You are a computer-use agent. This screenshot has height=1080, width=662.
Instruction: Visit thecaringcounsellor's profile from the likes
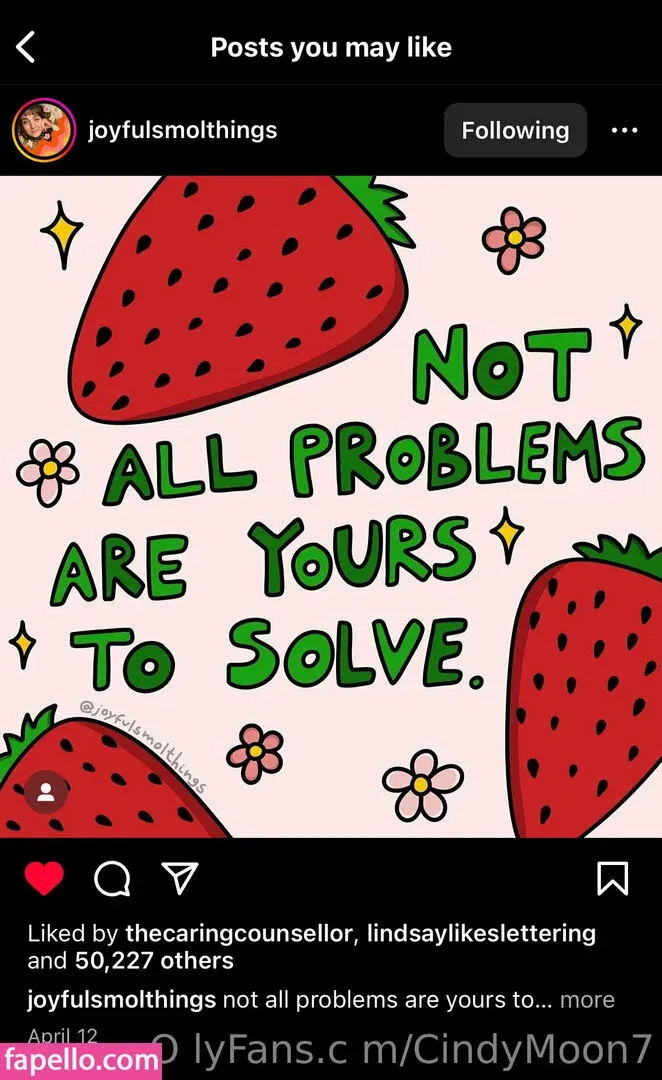(x=239, y=933)
